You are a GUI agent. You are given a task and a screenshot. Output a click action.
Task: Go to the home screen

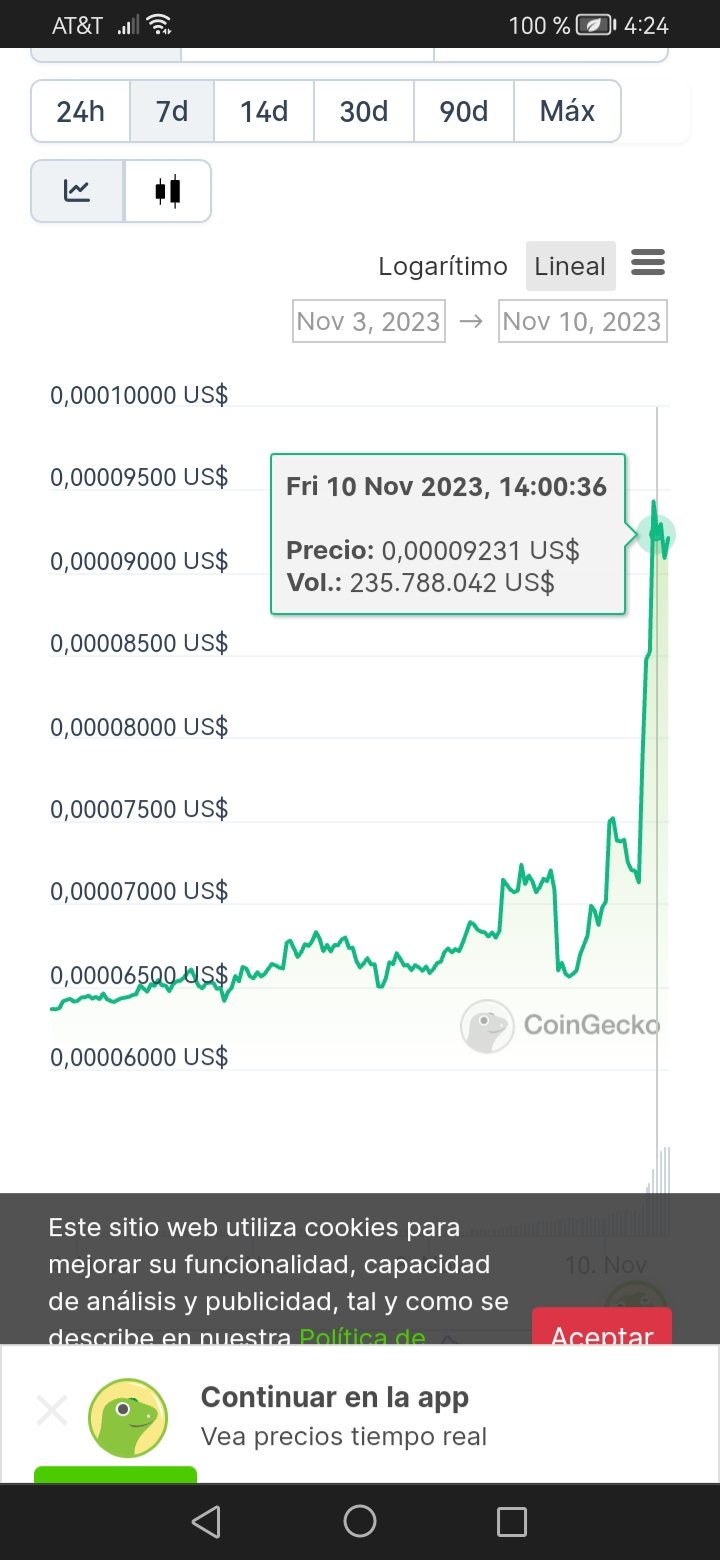coord(360,1521)
